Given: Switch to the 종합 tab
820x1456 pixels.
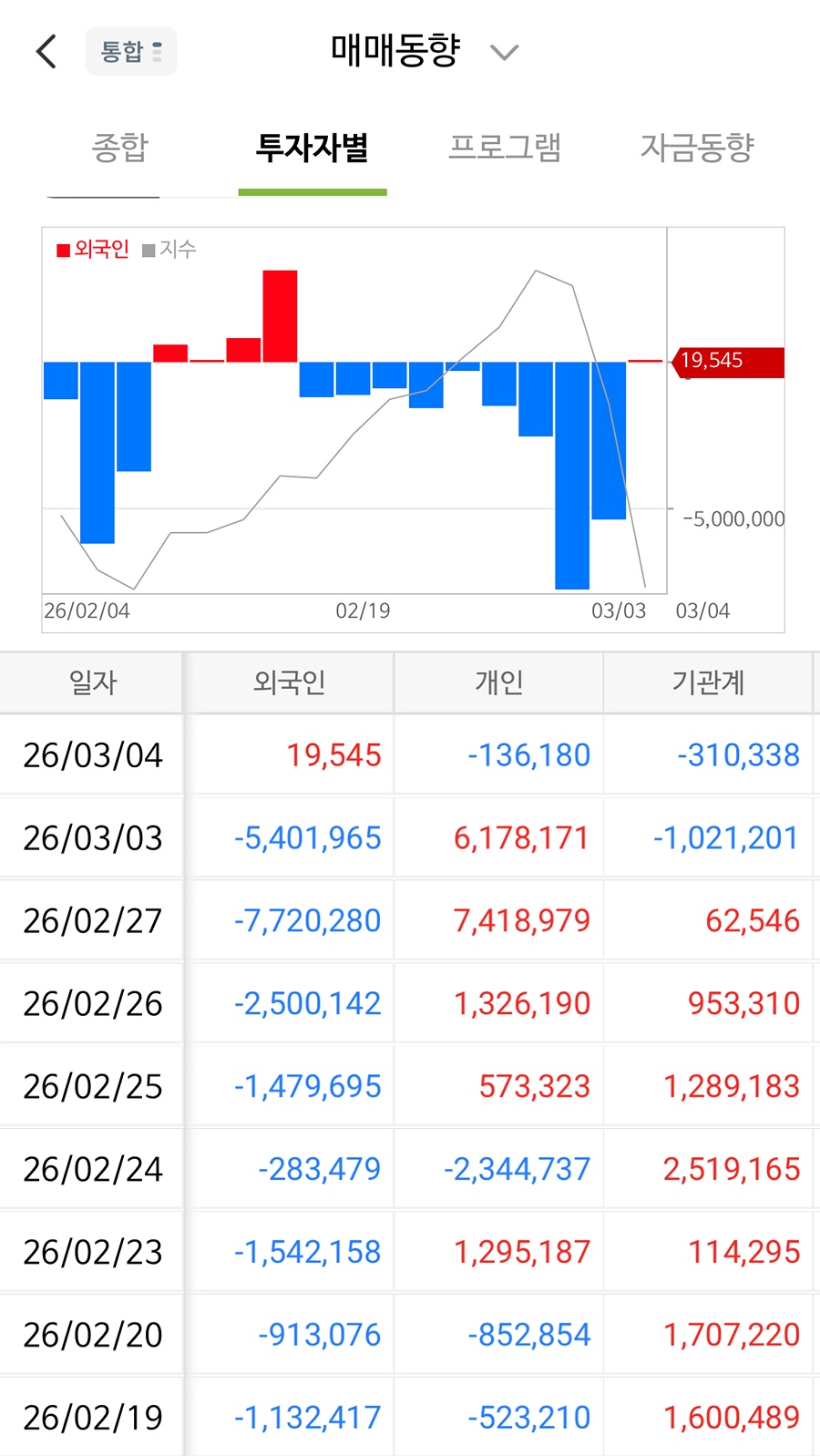Looking at the screenshot, I should pyautogui.click(x=119, y=148).
